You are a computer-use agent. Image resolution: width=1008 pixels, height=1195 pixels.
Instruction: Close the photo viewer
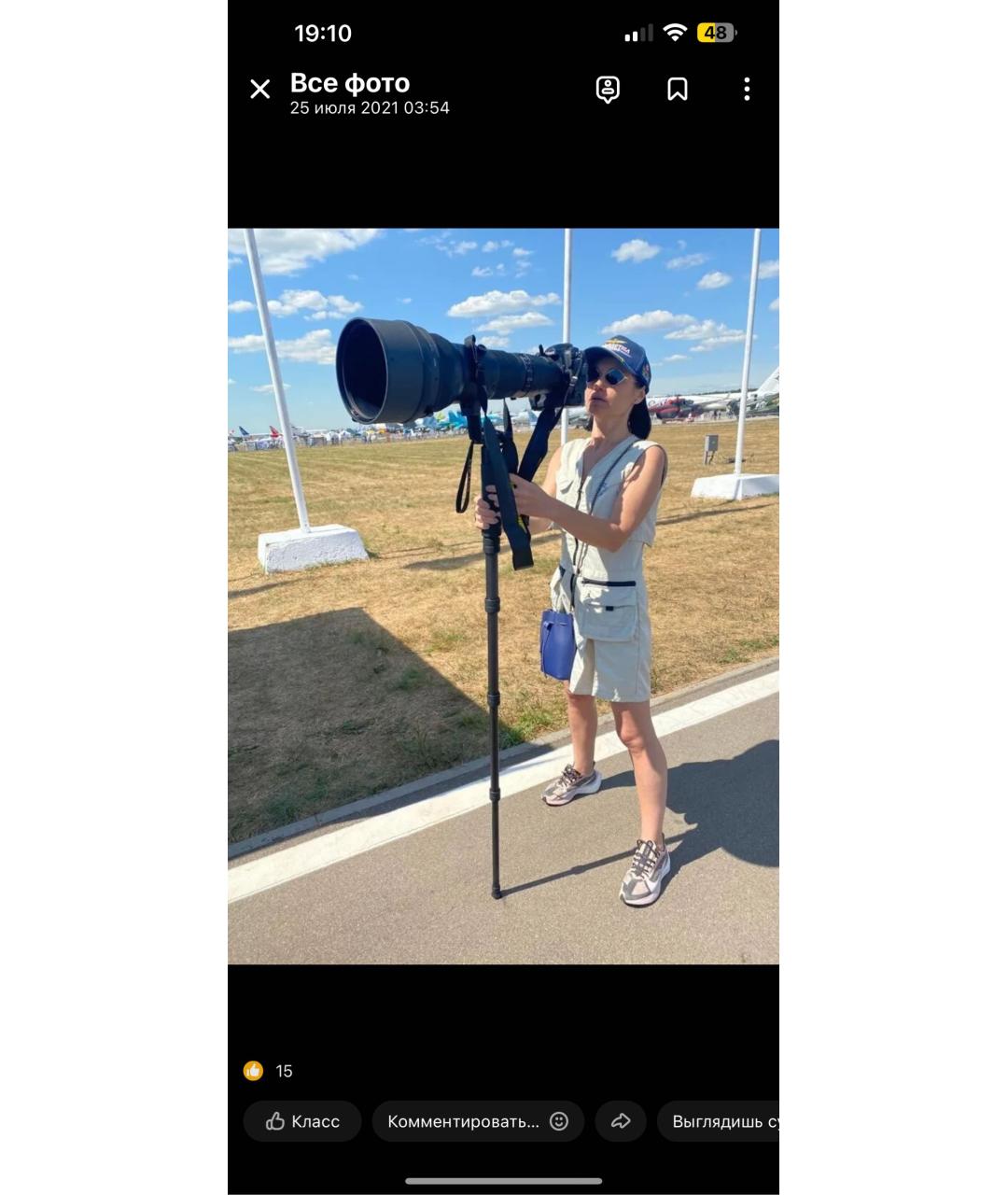pyautogui.click(x=259, y=90)
